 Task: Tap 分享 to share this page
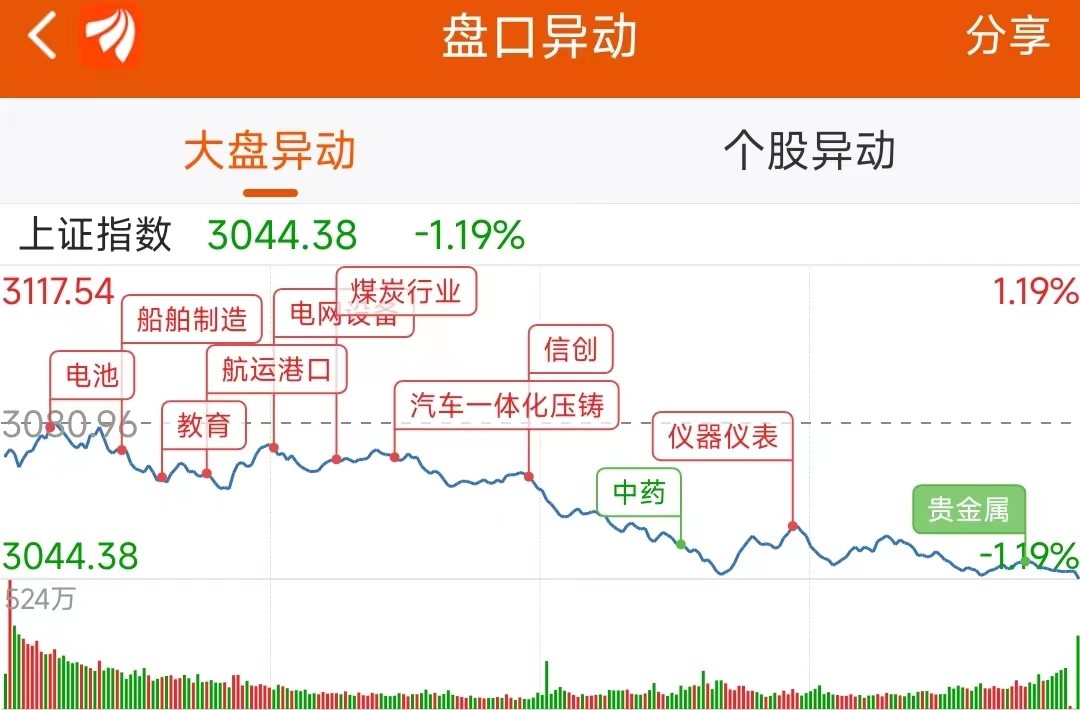pyautogui.click(x=1008, y=36)
